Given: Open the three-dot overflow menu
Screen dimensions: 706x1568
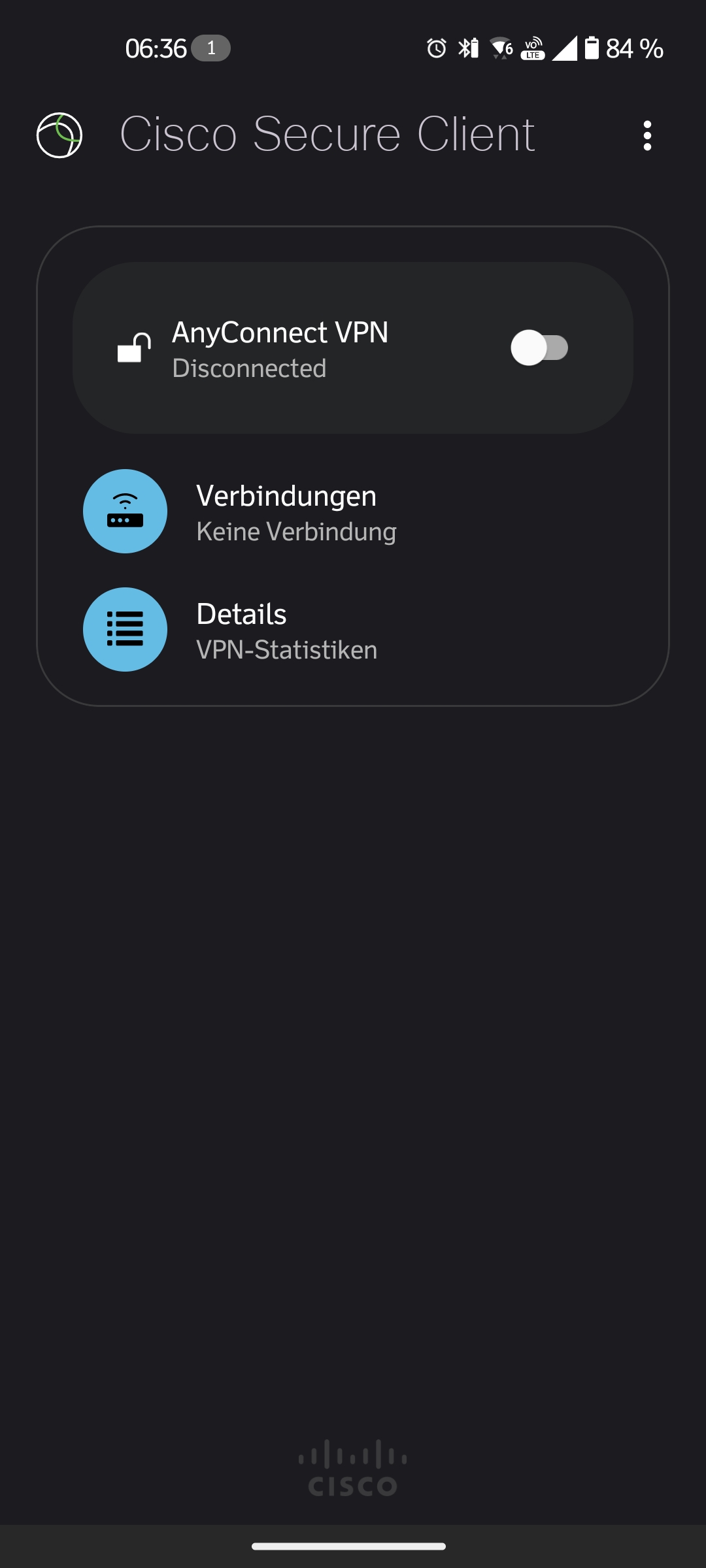Looking at the screenshot, I should click(x=647, y=135).
